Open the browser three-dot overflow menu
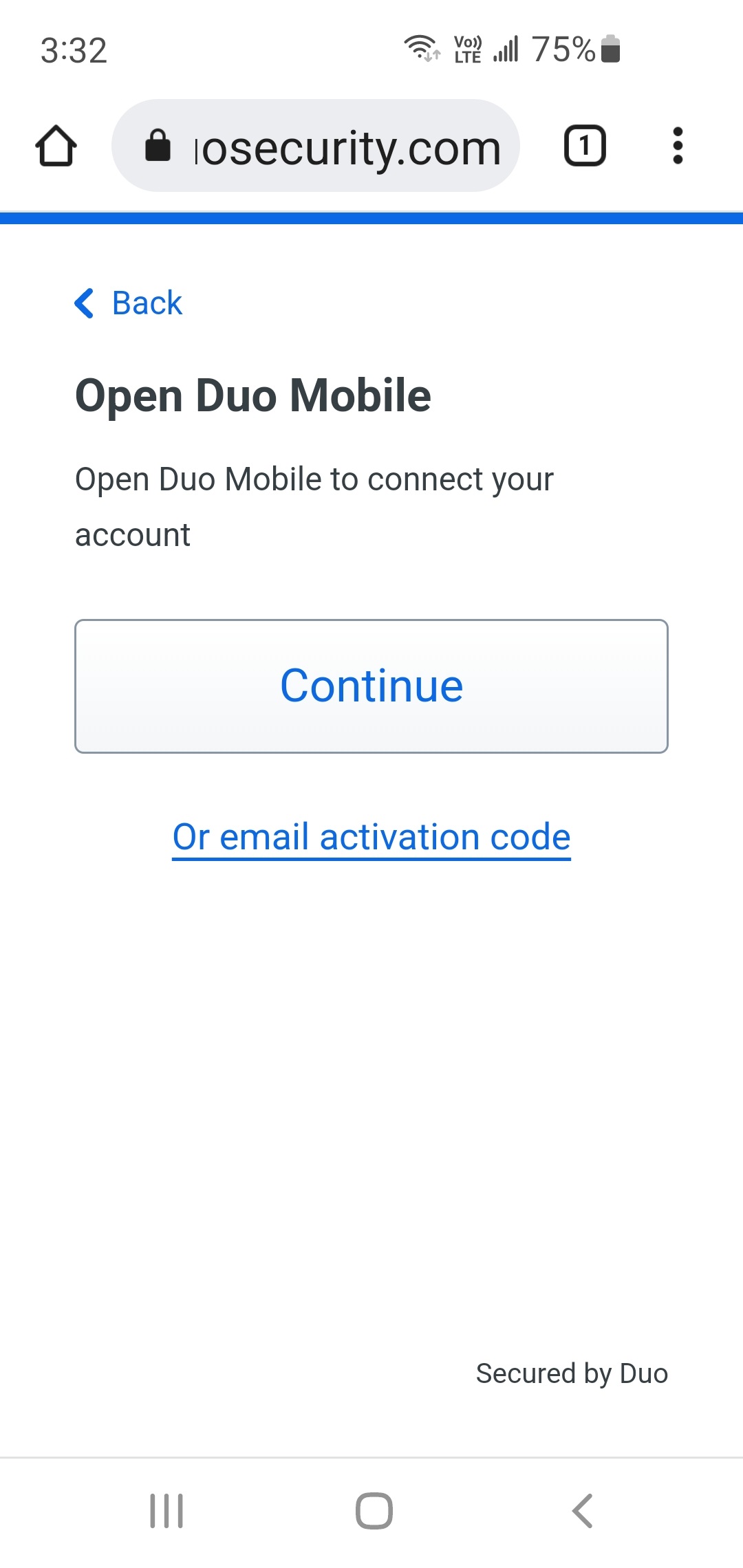 pos(678,146)
